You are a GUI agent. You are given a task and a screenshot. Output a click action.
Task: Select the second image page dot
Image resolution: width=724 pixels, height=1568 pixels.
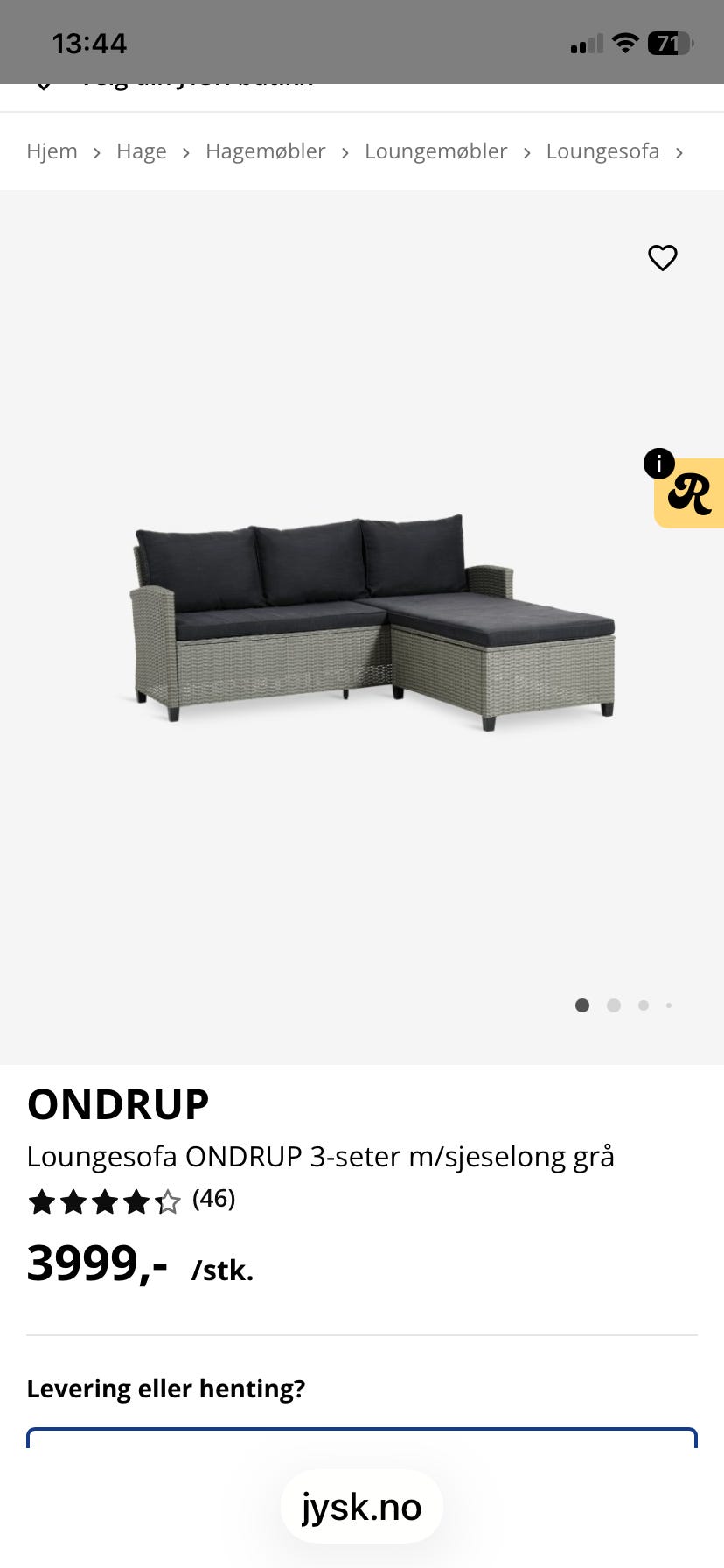tap(614, 1005)
